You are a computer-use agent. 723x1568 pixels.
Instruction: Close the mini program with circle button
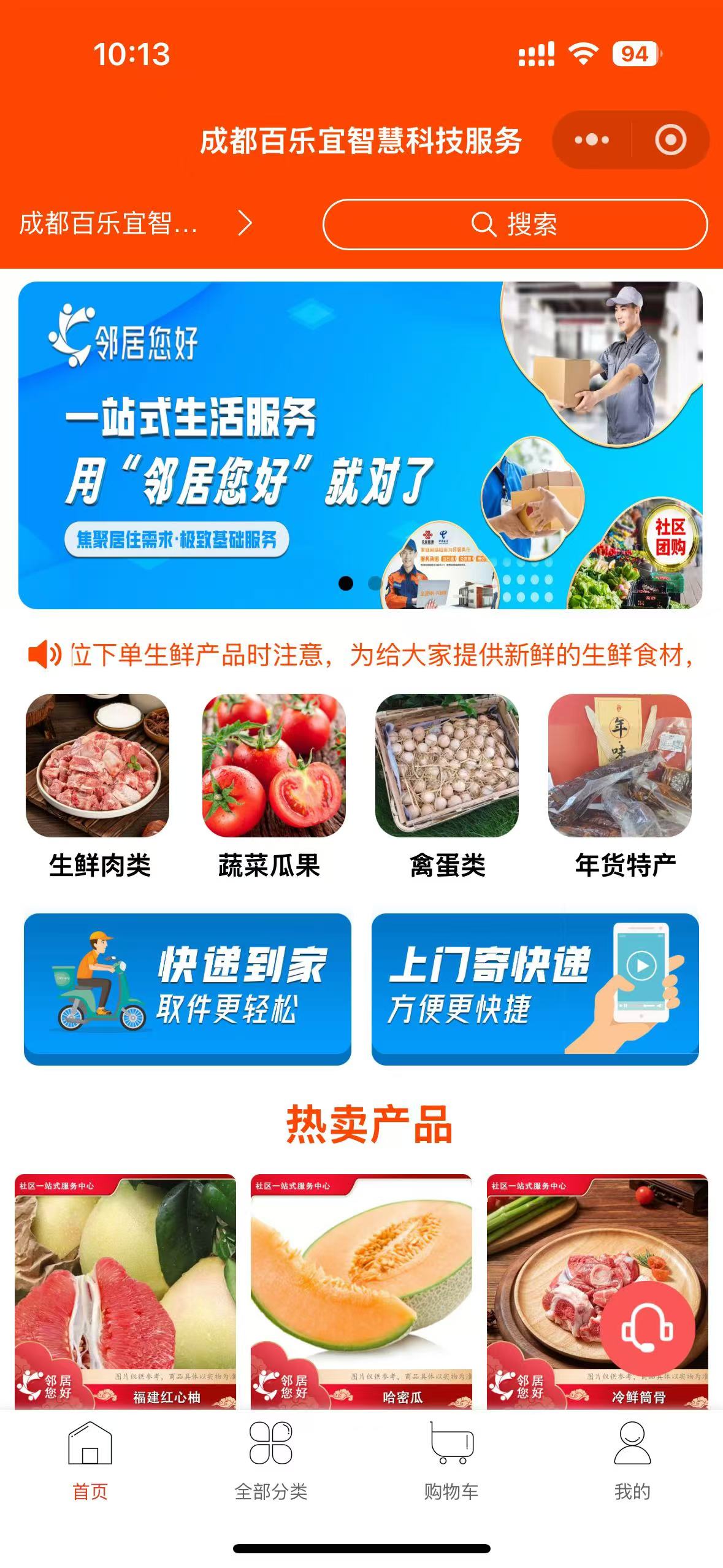click(x=670, y=140)
